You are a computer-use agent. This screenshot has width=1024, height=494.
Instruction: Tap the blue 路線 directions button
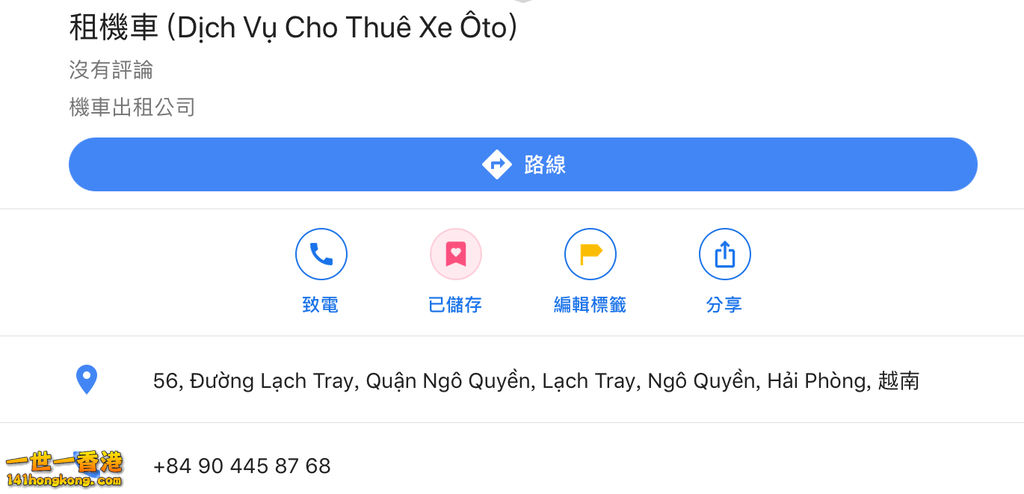point(522,164)
